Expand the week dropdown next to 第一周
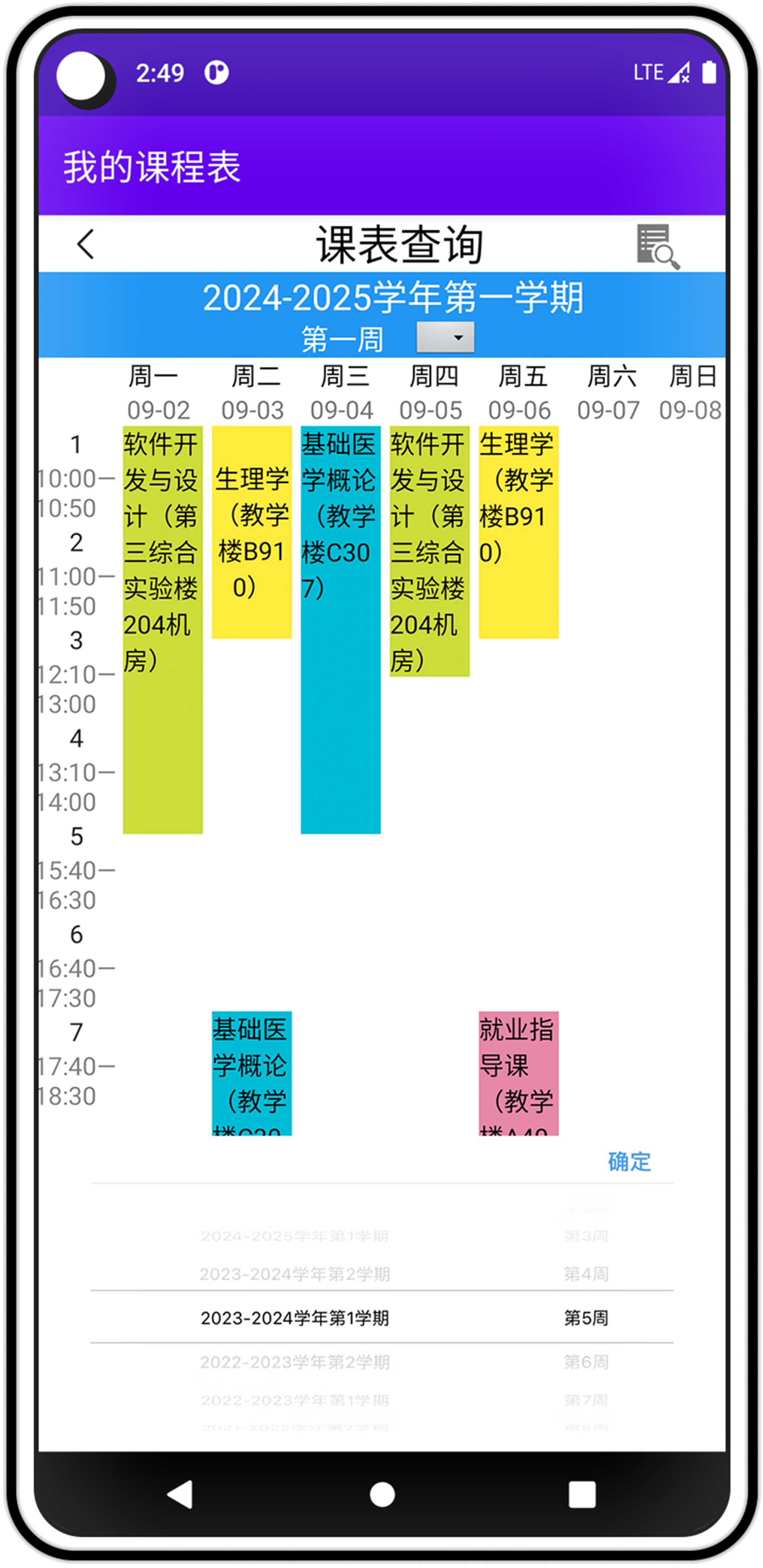The image size is (763, 1568). pos(444,337)
